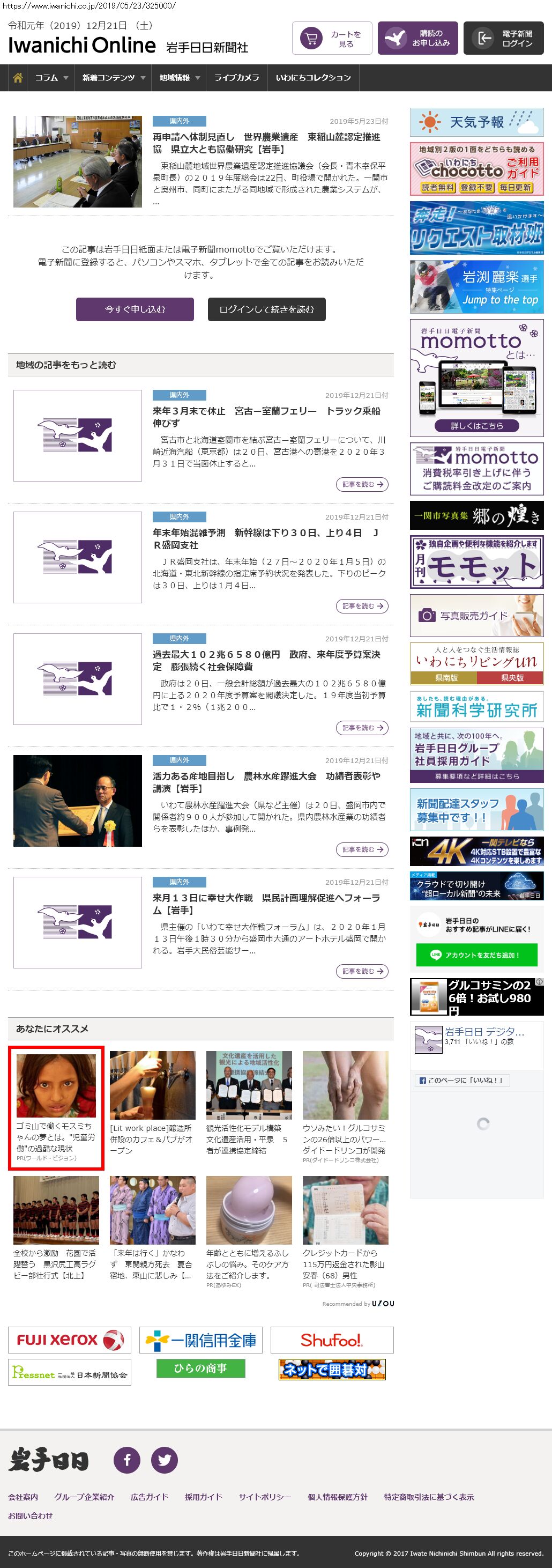The width and height of the screenshot is (552, 1568).
Task: Open the 会社案内 footer link
Action: tap(23, 1497)
